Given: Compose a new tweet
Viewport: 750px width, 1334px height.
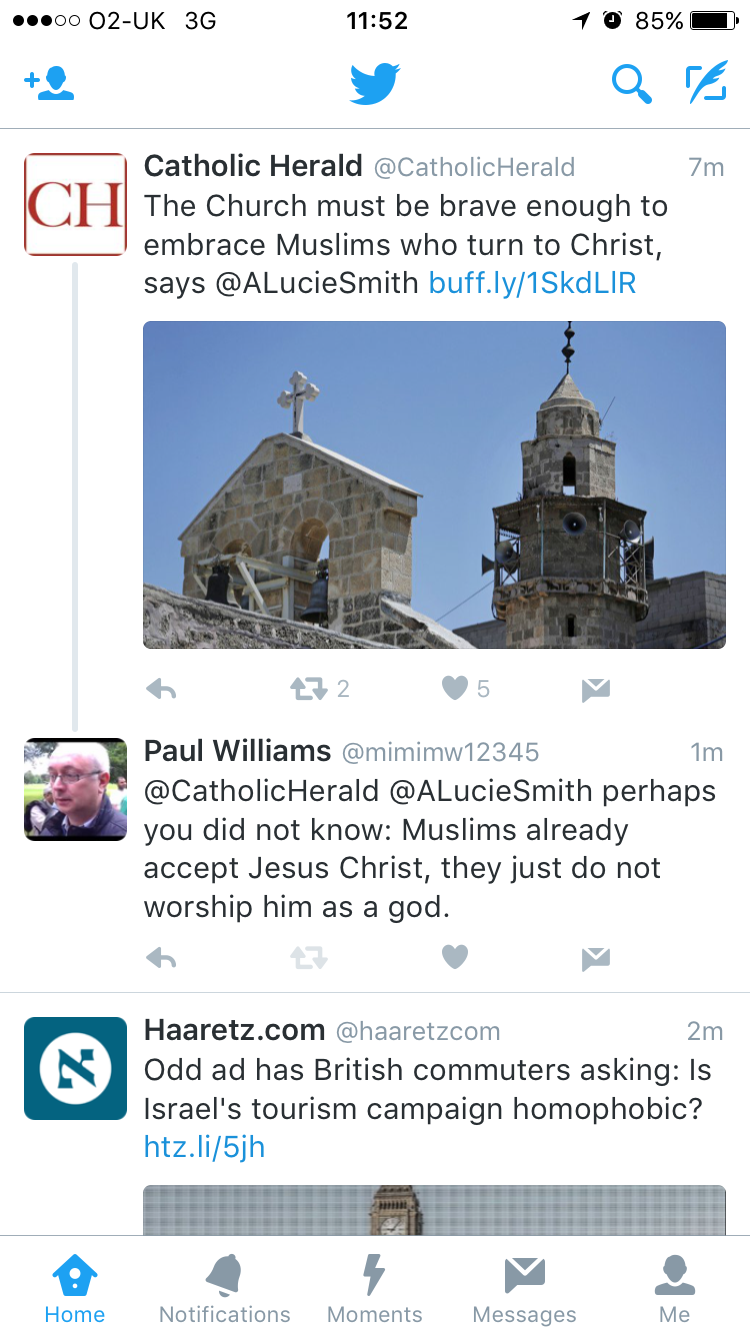Looking at the screenshot, I should coord(706,84).
